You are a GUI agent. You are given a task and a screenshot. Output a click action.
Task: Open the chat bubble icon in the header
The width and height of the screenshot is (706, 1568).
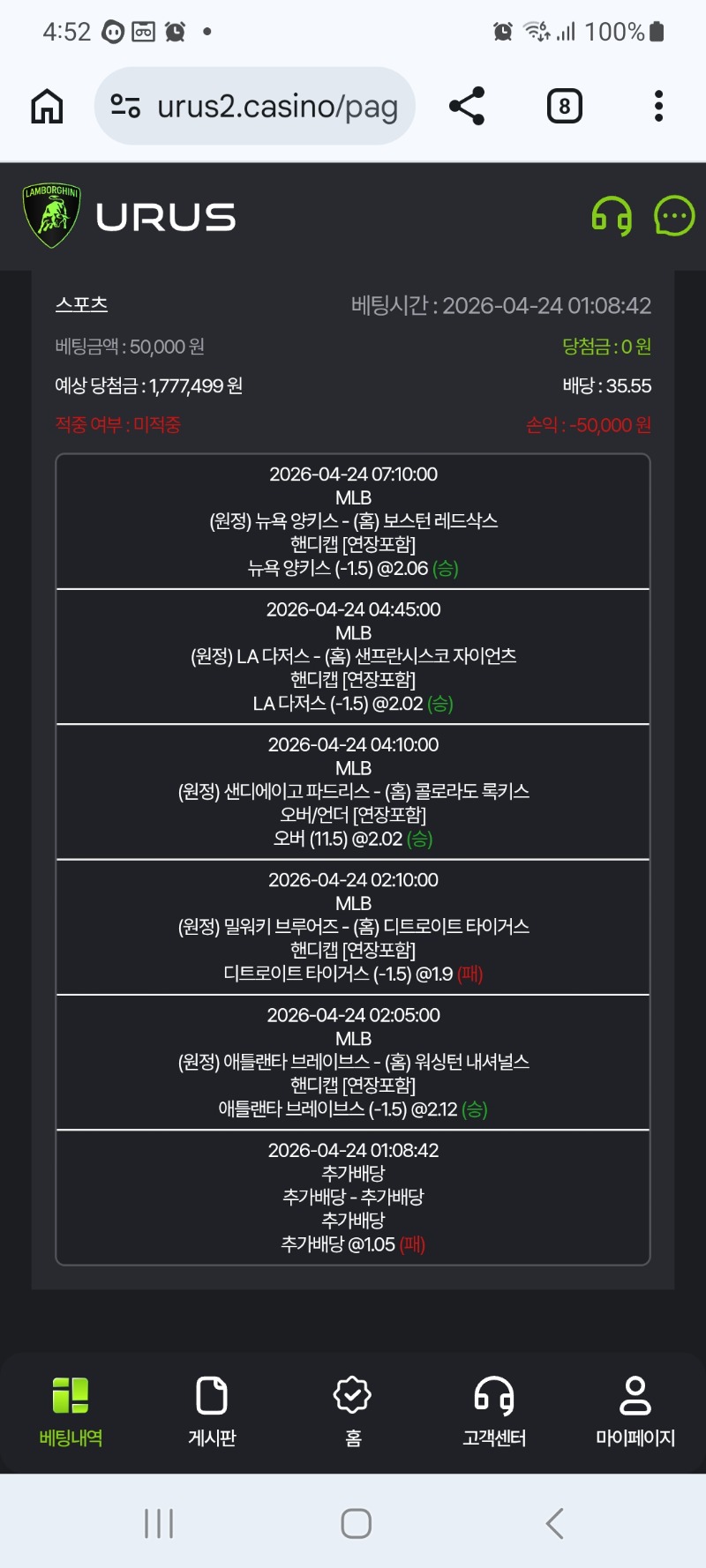(x=674, y=216)
